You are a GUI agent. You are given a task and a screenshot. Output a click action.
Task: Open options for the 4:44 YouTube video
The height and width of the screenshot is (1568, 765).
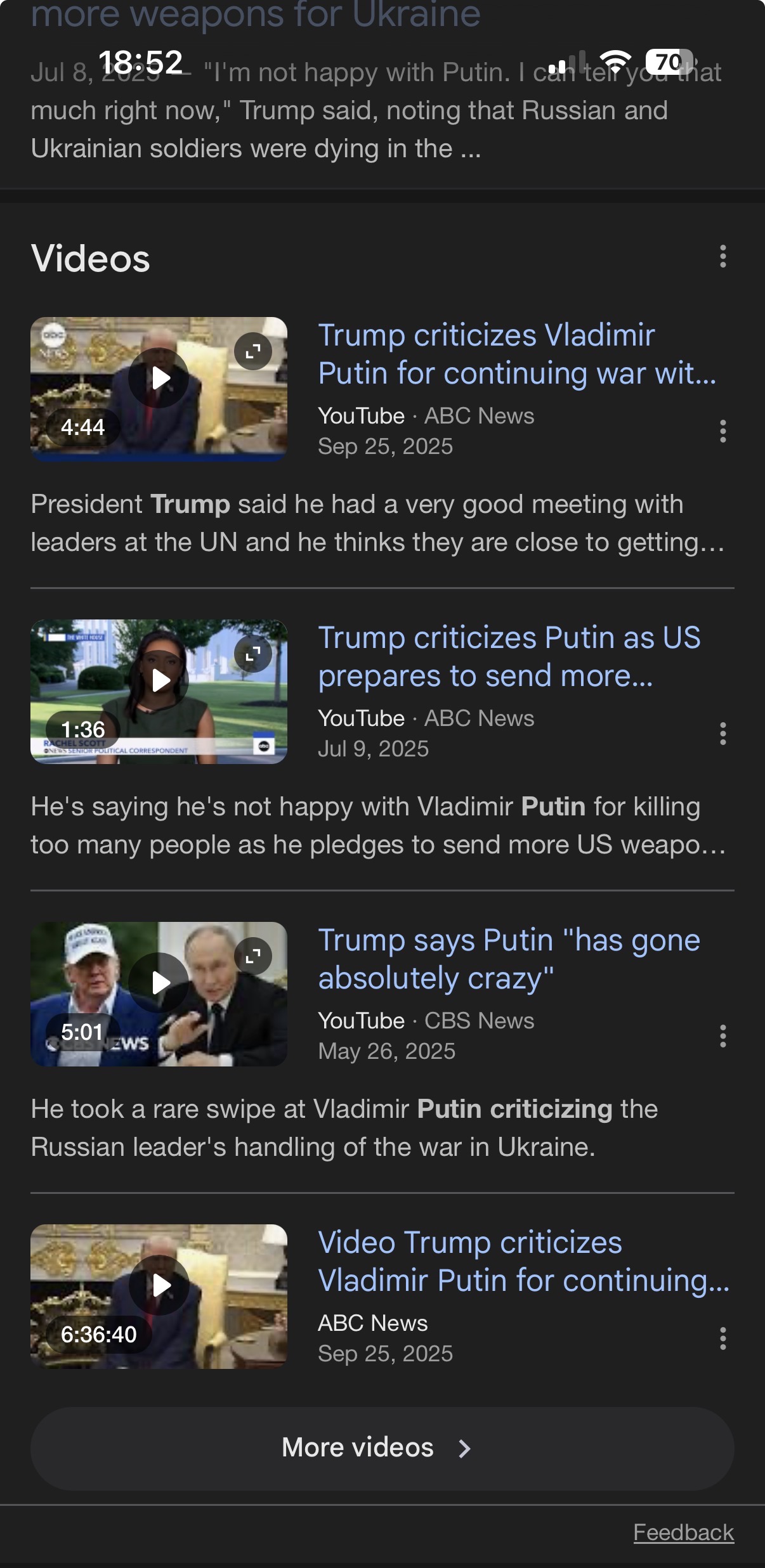(723, 431)
